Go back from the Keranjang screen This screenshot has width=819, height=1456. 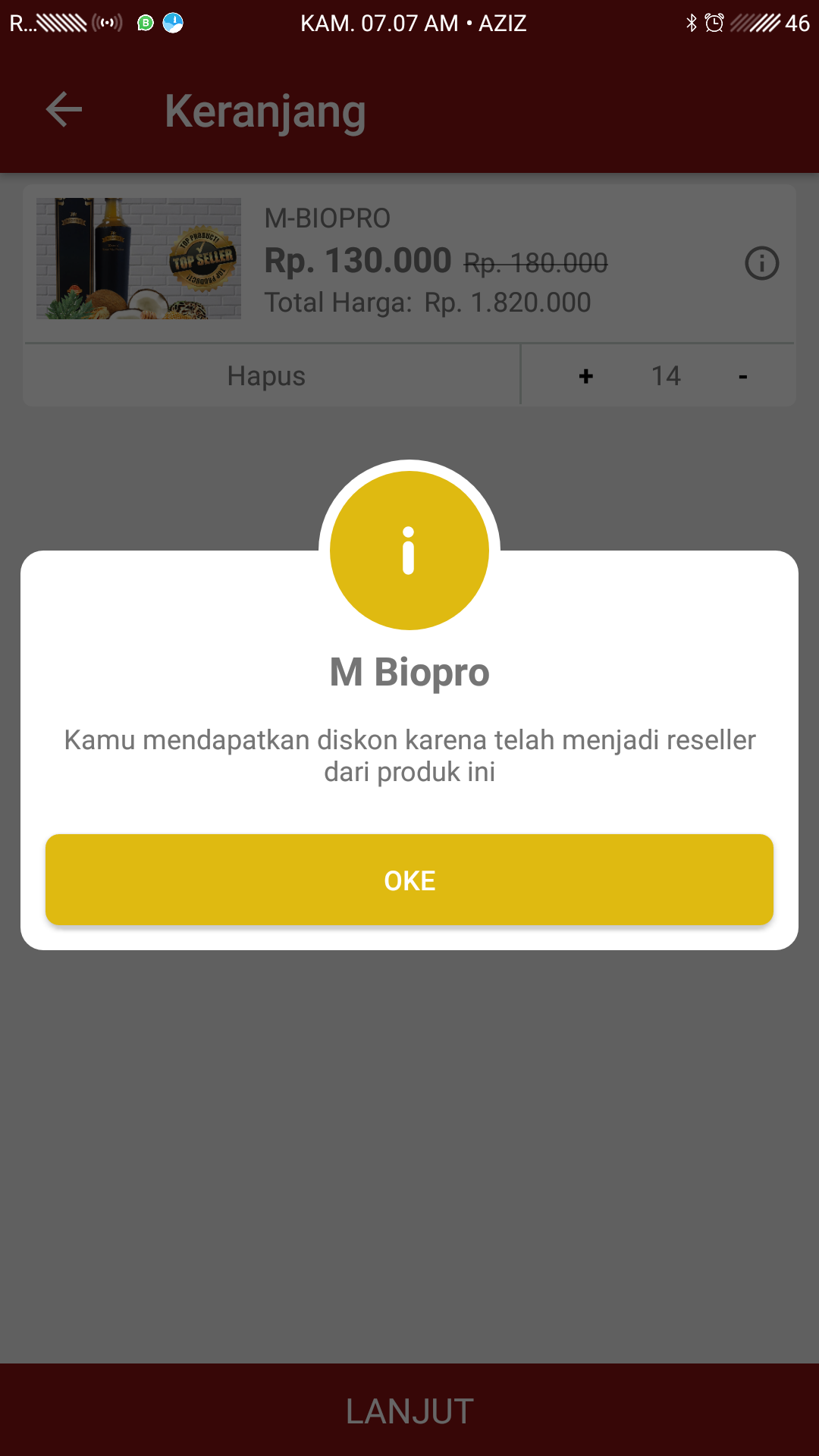click(64, 110)
